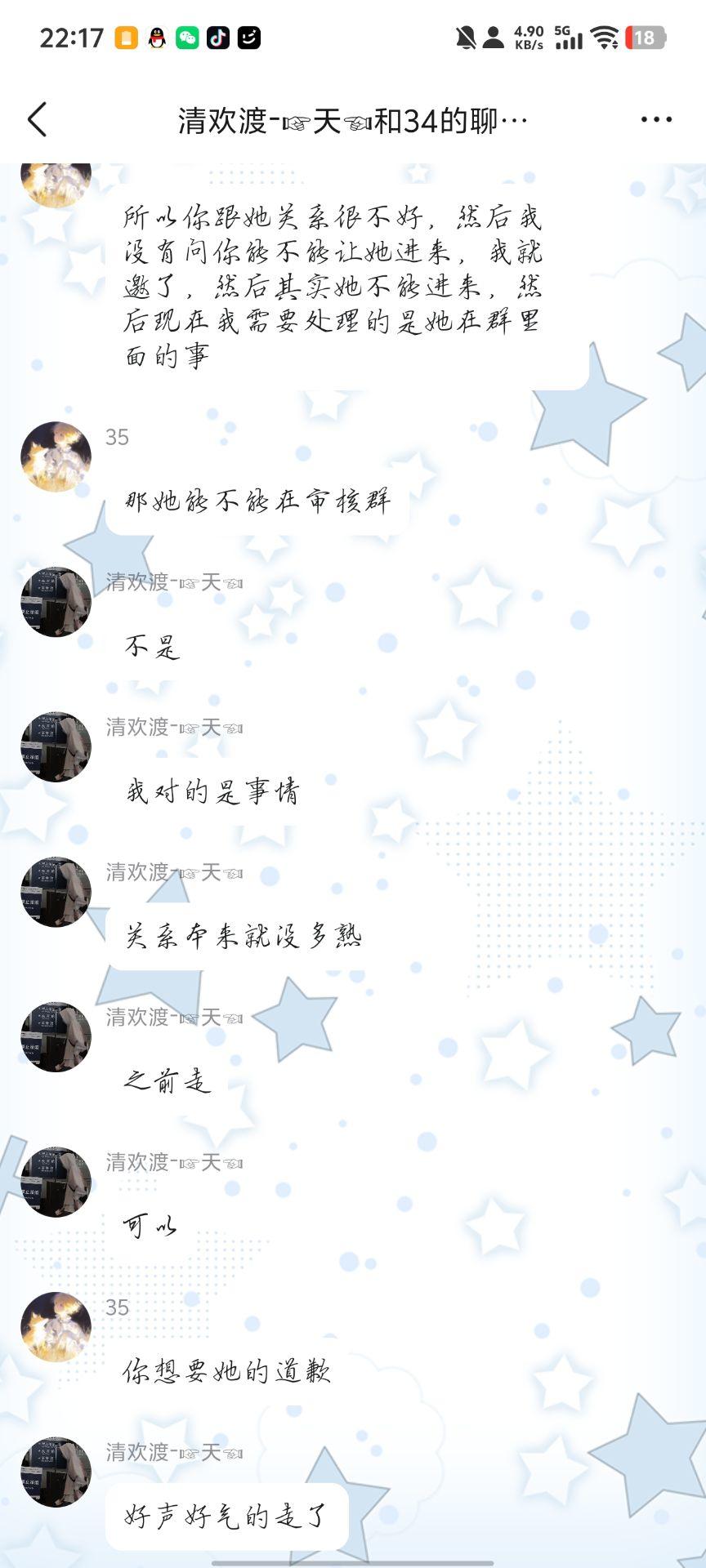This screenshot has width=706, height=1568.
Task: Tap 清欢渡-天's profile avatar
Action: click(56, 602)
